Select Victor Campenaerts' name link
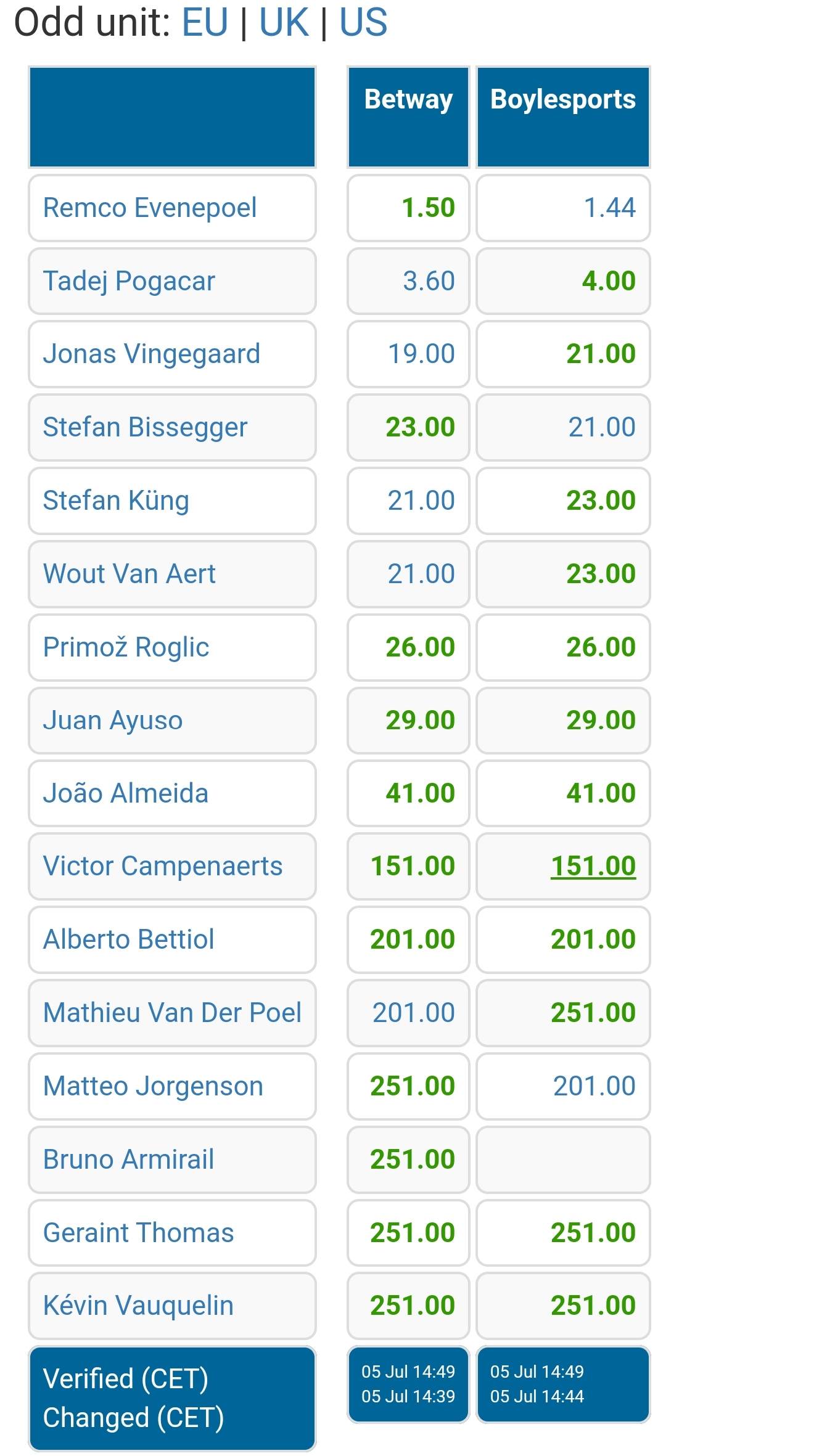Screen dimensions: 835x1456 163,866
